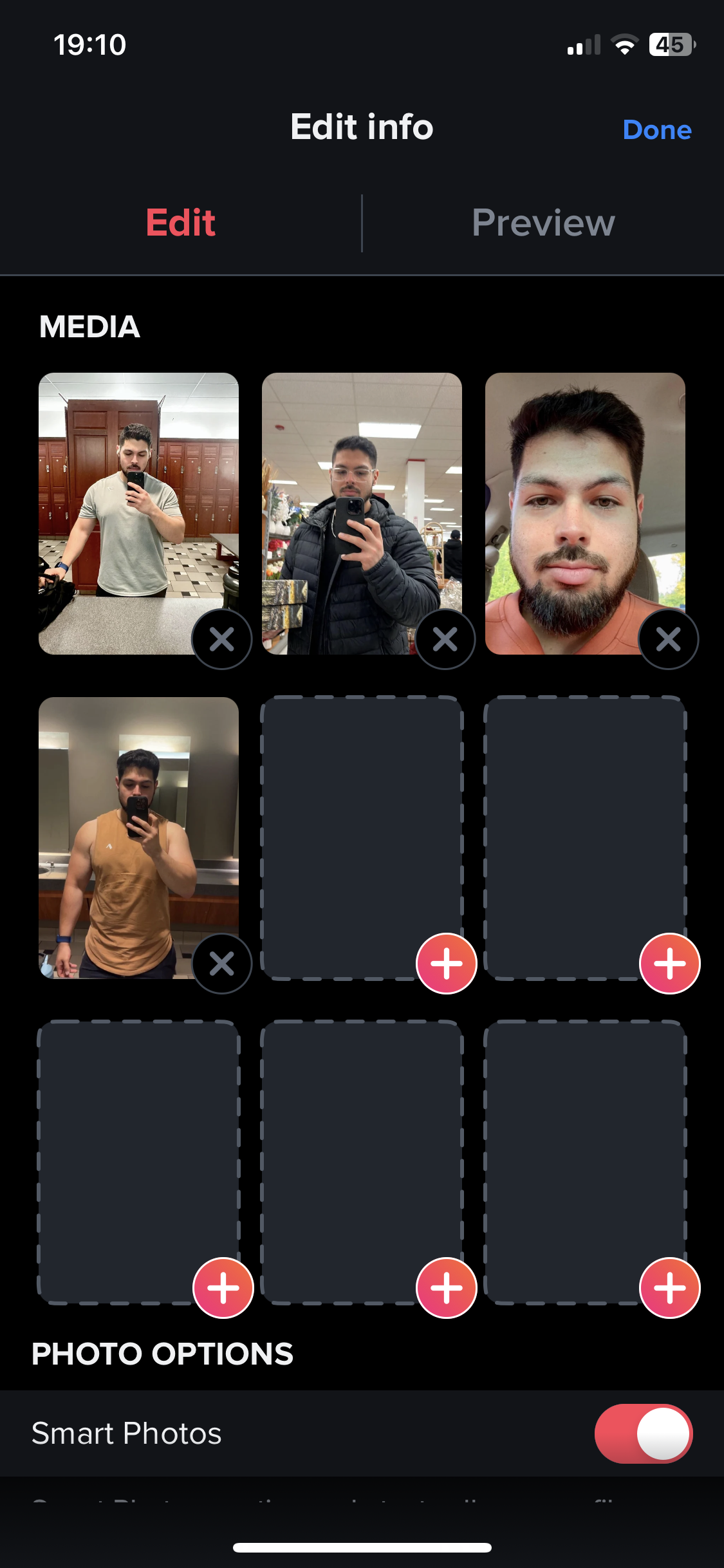Open the close-up car selfie thumbnail
The width and height of the screenshot is (724, 1568).
(x=584, y=502)
